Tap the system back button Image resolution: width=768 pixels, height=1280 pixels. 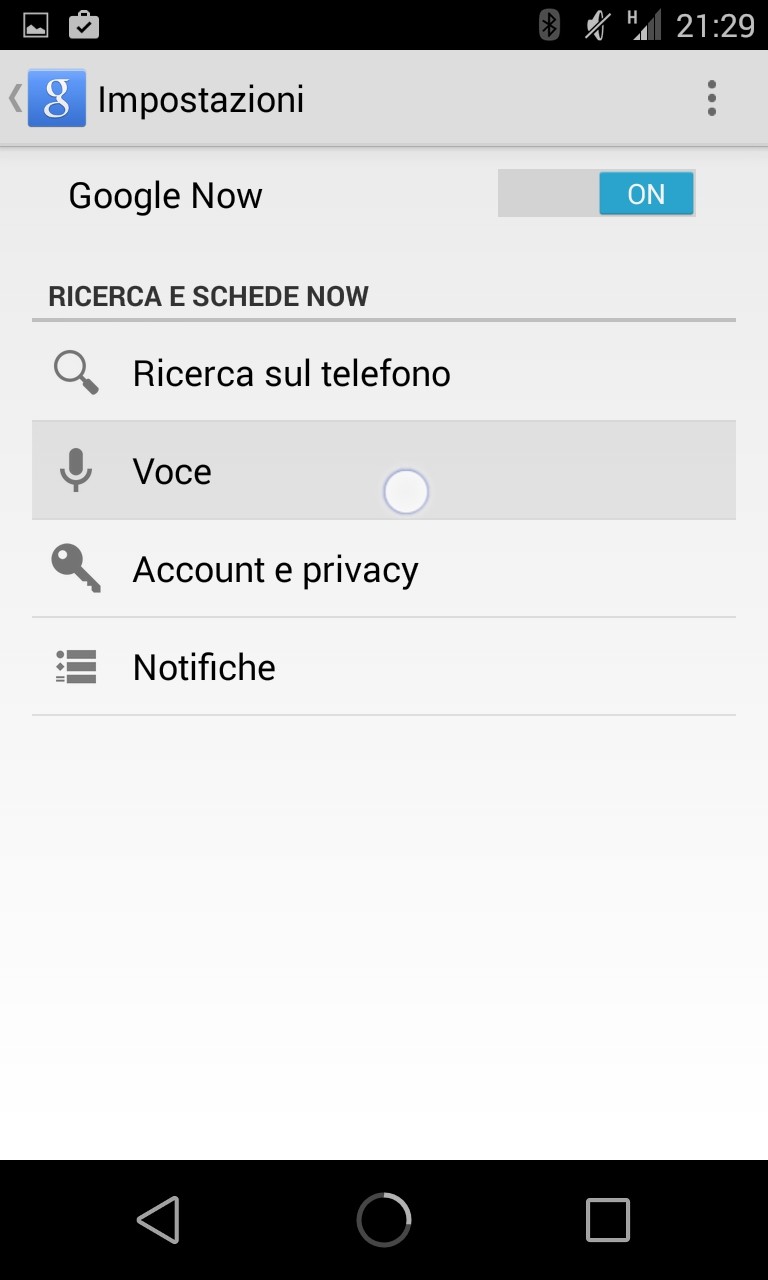[158, 1220]
